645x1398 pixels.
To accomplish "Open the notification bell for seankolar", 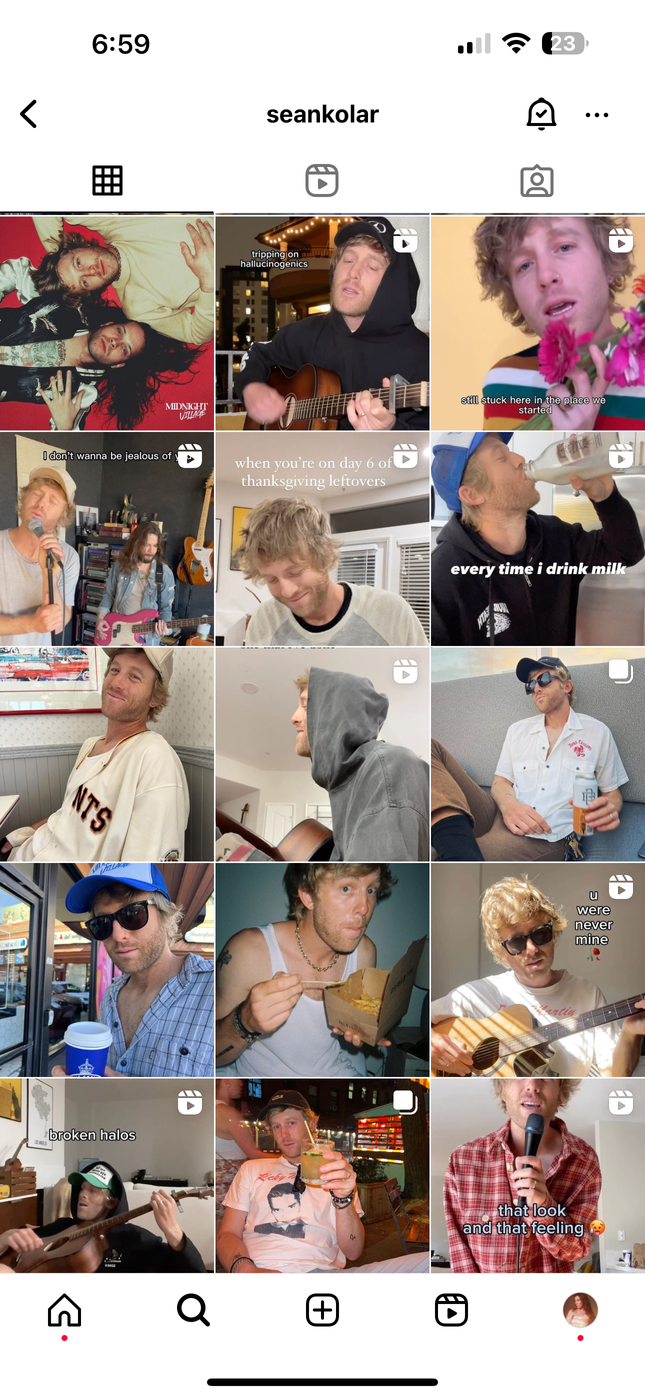I will (x=540, y=115).
